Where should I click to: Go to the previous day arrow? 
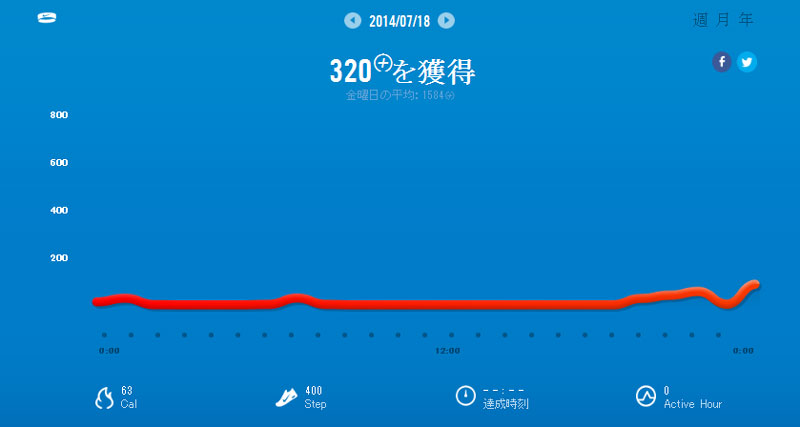[x=353, y=21]
